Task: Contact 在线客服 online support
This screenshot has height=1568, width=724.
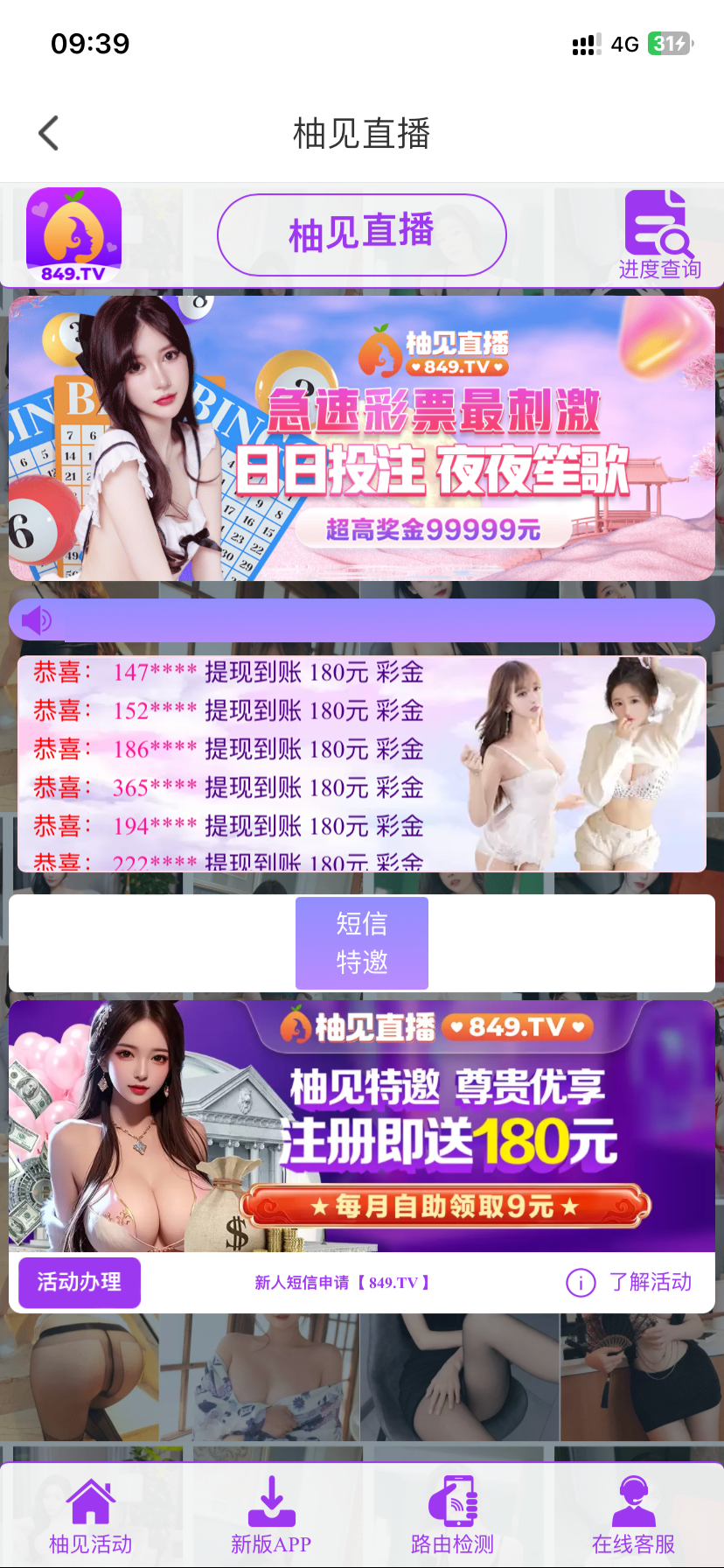Action: point(633,1515)
